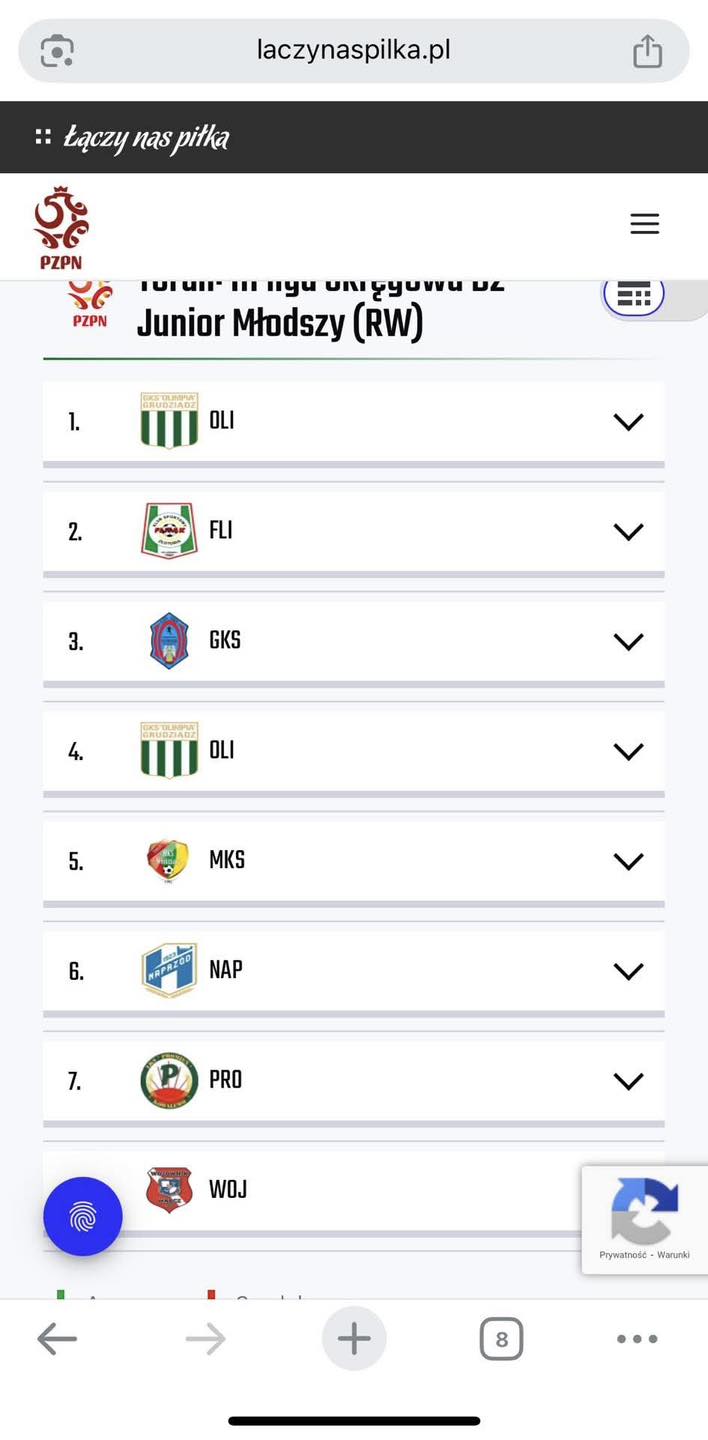Tap the laczynaspilka.pl address field
This screenshot has width=708, height=1440.
point(353,51)
